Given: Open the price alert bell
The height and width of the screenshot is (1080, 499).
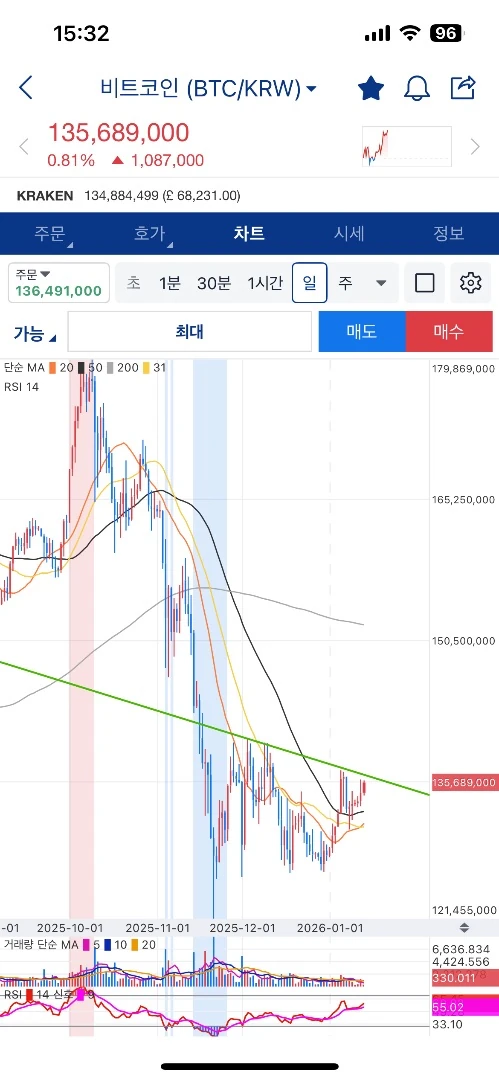Looking at the screenshot, I should tap(417, 87).
